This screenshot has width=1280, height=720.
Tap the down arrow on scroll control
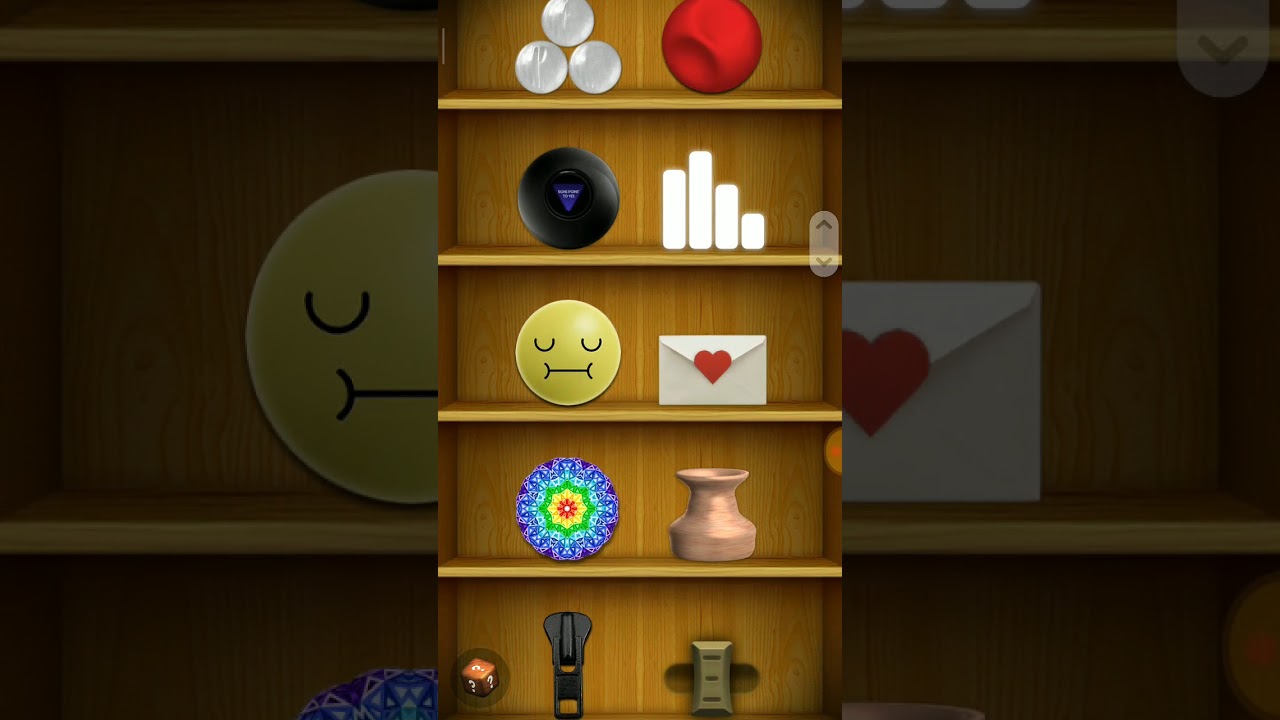(823, 262)
